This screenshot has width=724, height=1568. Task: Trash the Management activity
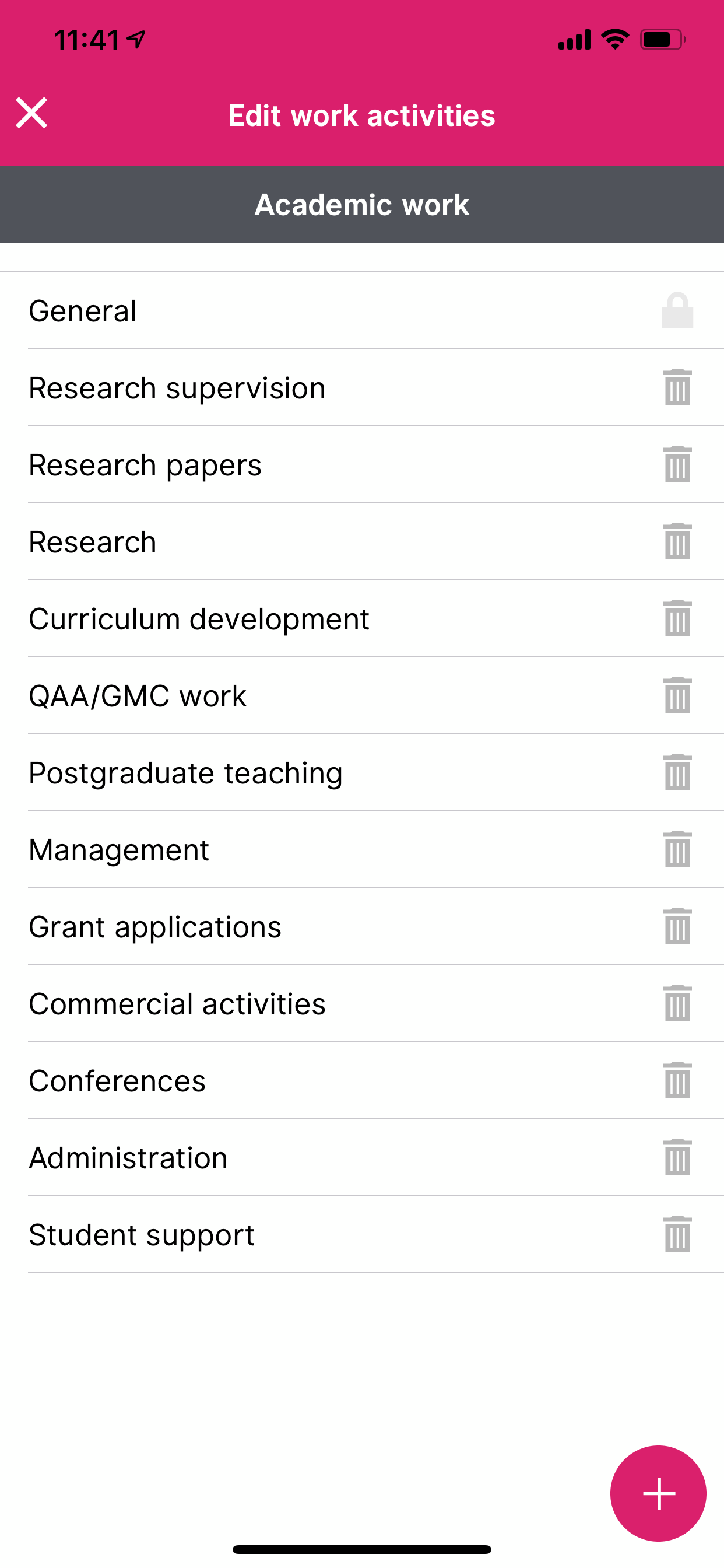[x=677, y=849]
